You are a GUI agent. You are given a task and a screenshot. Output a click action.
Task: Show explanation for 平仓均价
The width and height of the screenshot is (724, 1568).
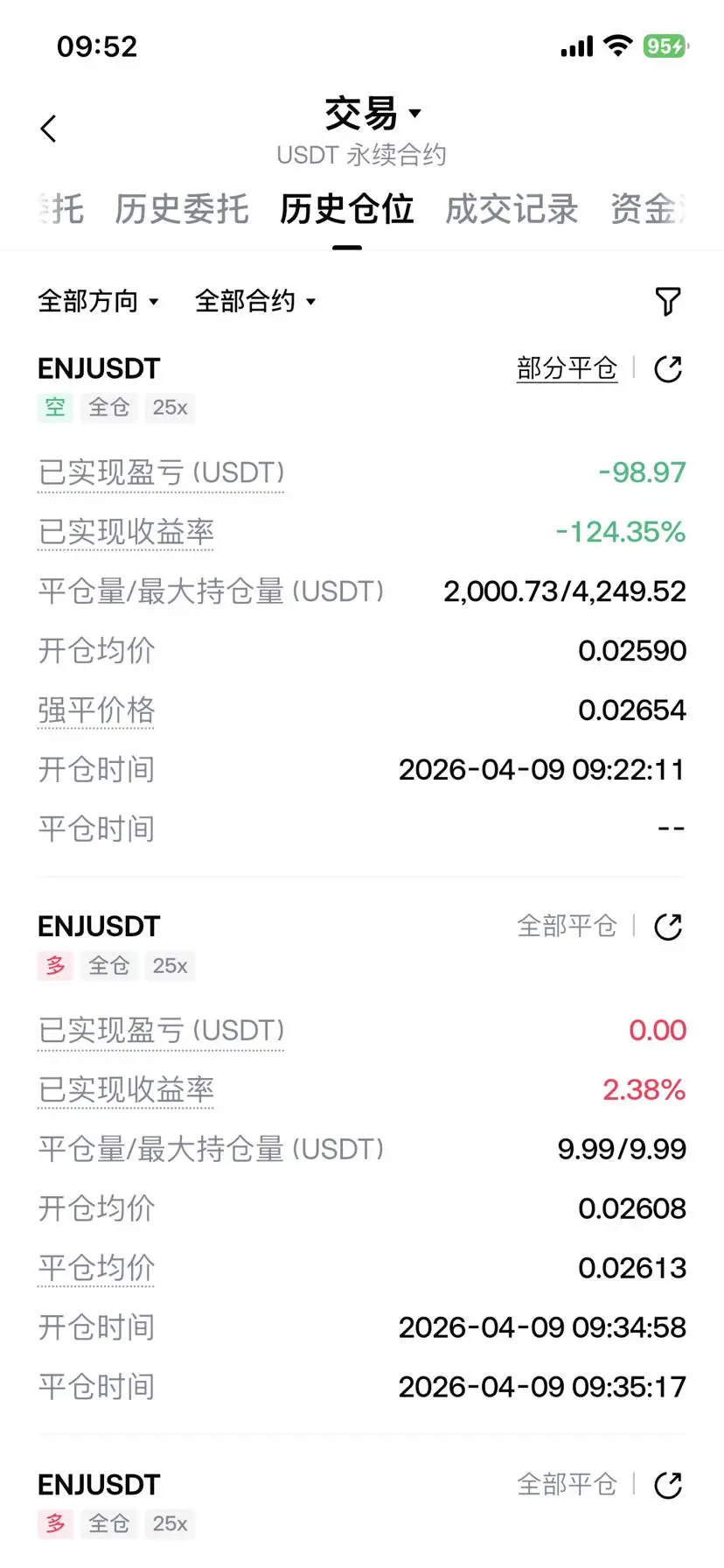coord(96,1269)
